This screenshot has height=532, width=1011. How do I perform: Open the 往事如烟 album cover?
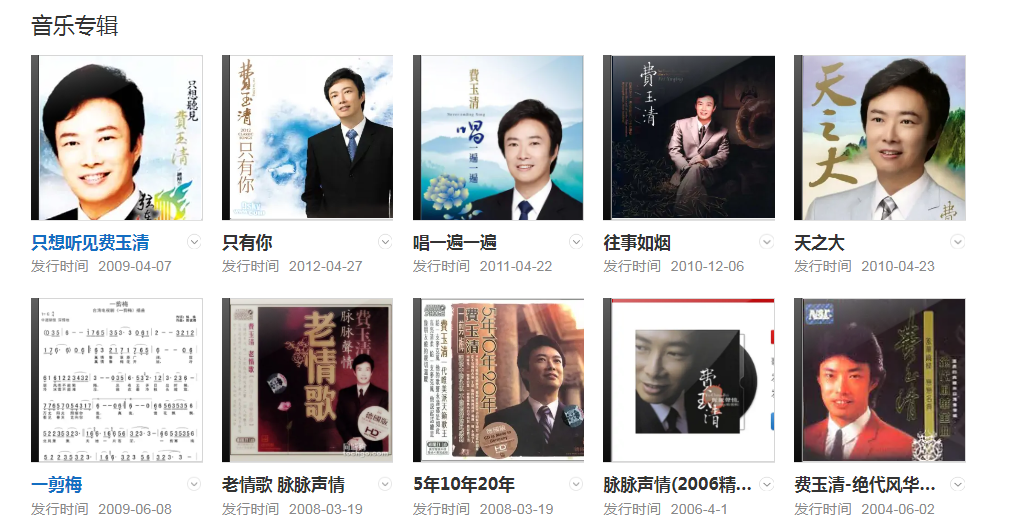point(689,138)
